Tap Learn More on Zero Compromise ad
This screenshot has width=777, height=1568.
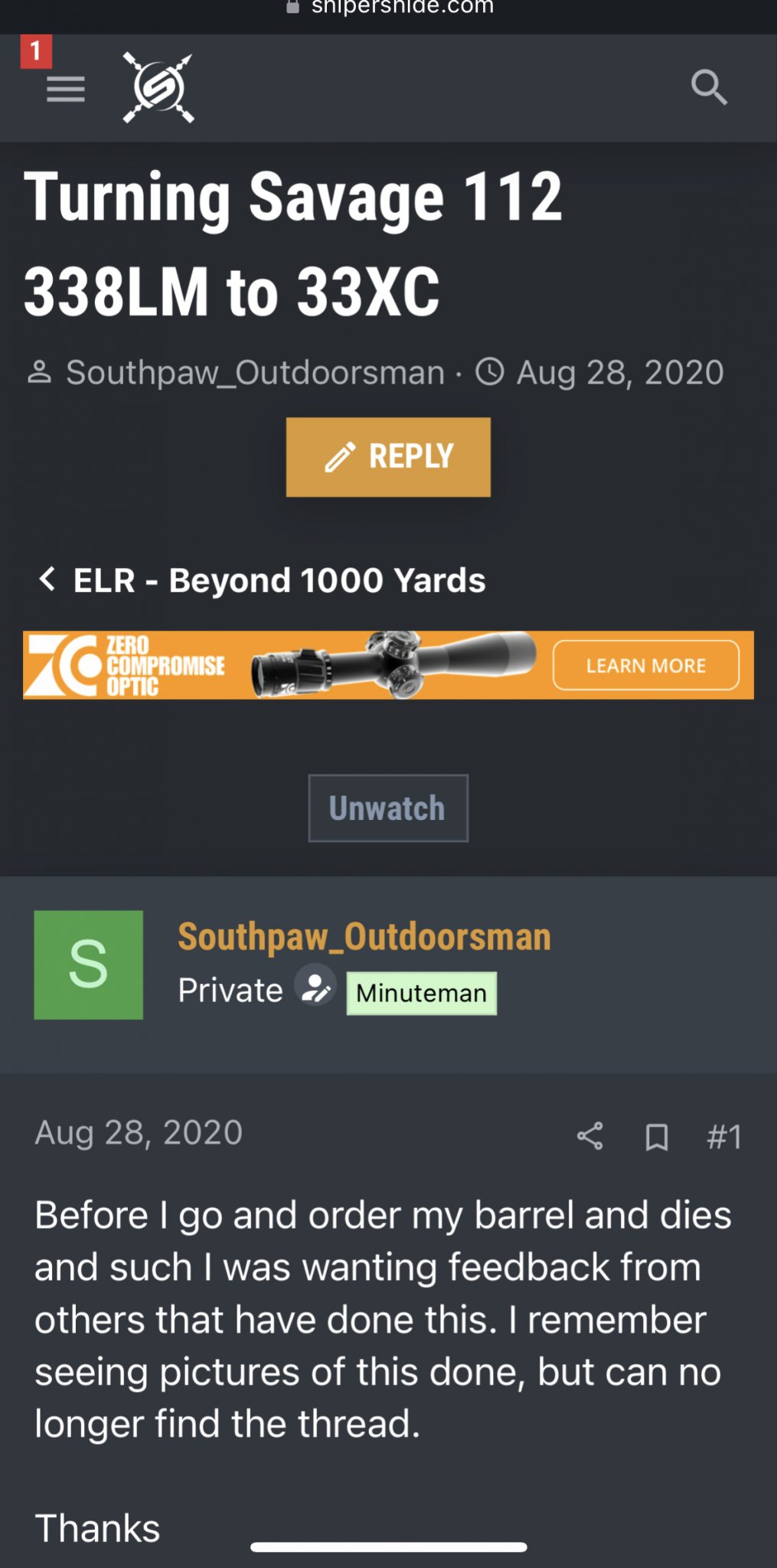[645, 665]
